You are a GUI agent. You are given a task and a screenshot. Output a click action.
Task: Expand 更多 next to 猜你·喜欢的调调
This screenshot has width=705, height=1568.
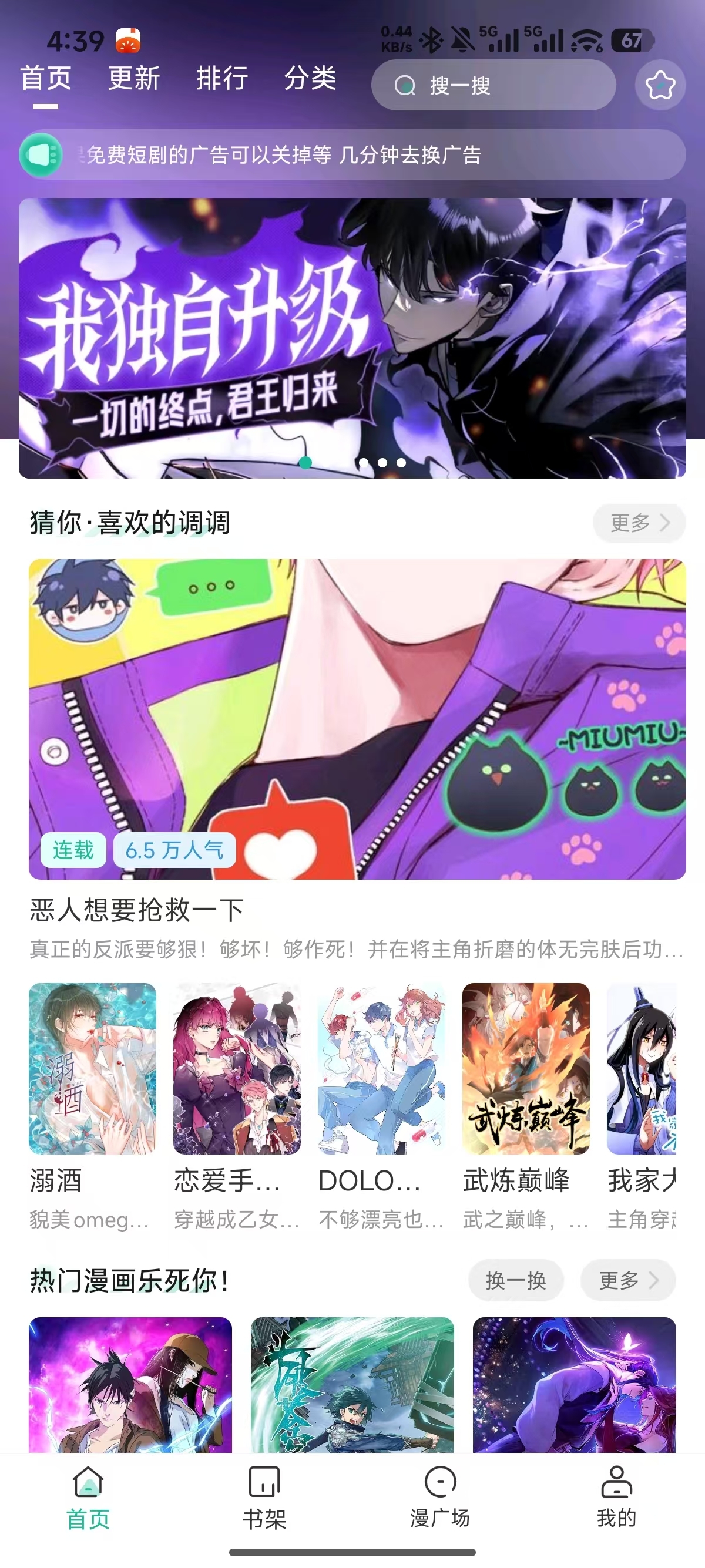click(639, 522)
